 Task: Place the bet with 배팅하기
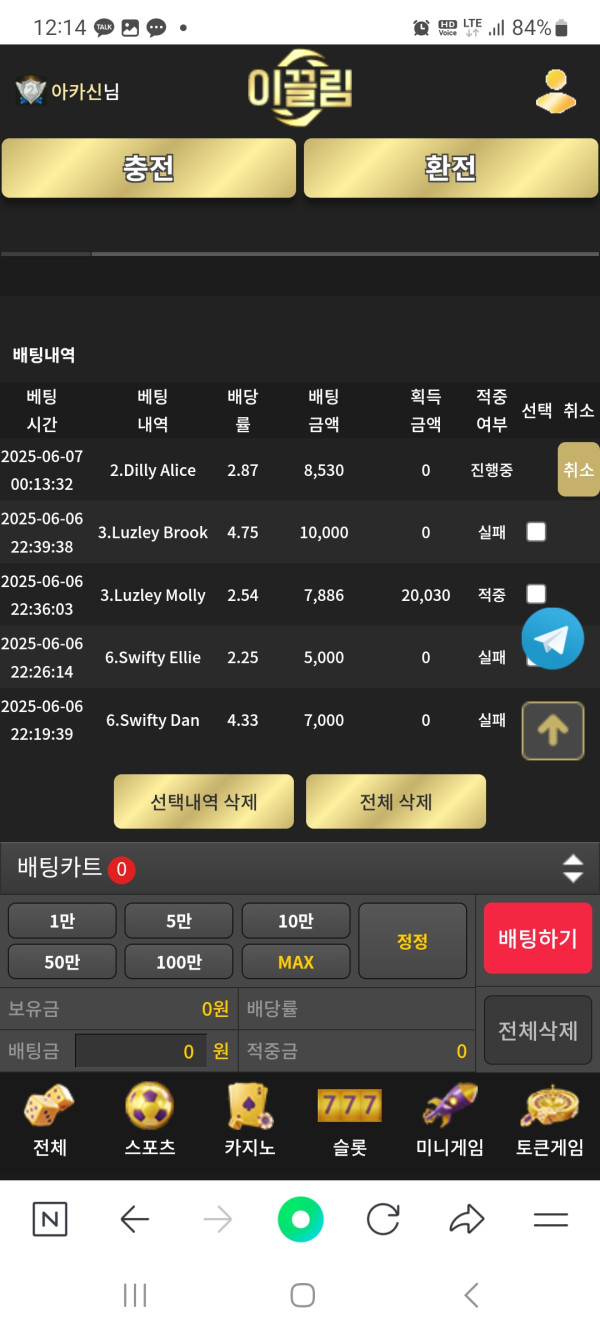(x=537, y=938)
